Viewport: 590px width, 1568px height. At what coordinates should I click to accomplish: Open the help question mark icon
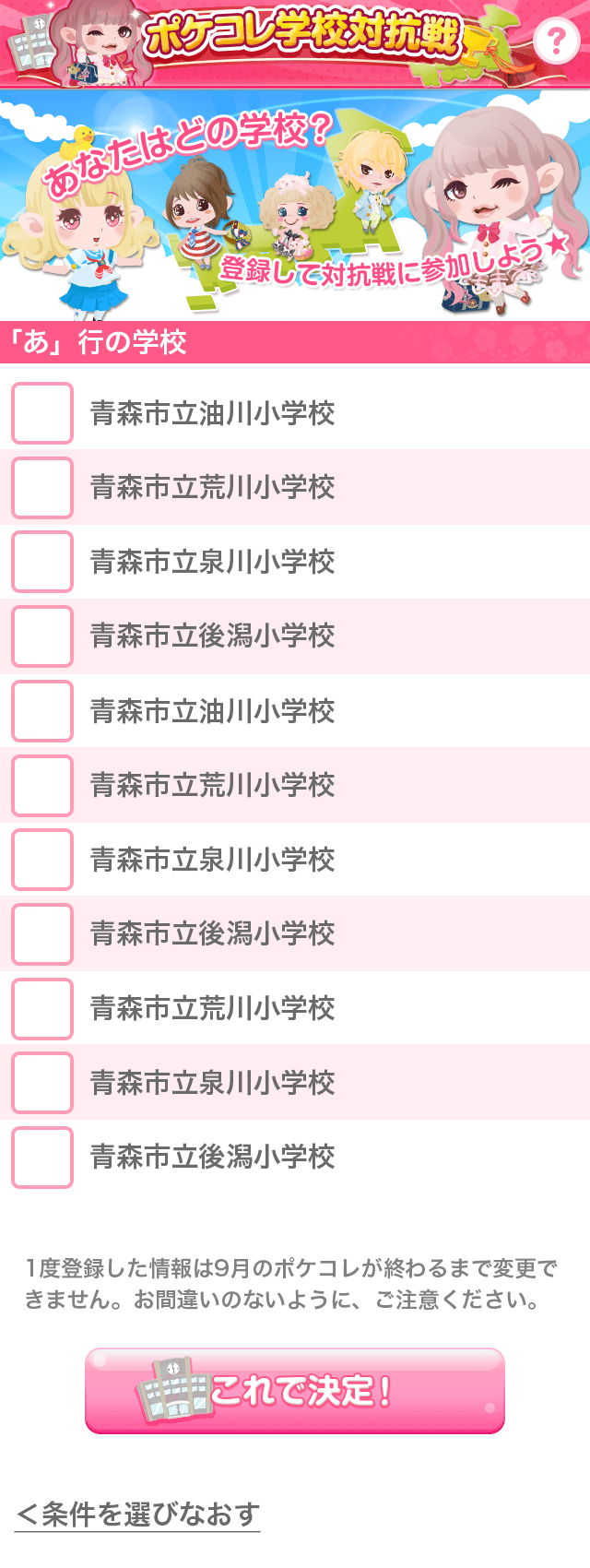tap(556, 42)
